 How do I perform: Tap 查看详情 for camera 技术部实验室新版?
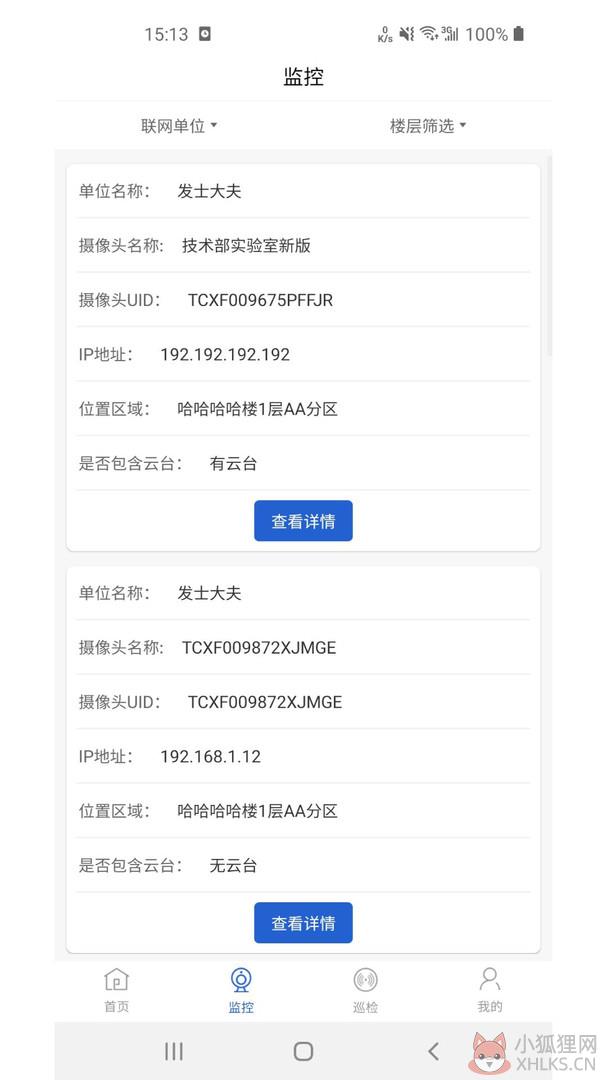(303, 521)
